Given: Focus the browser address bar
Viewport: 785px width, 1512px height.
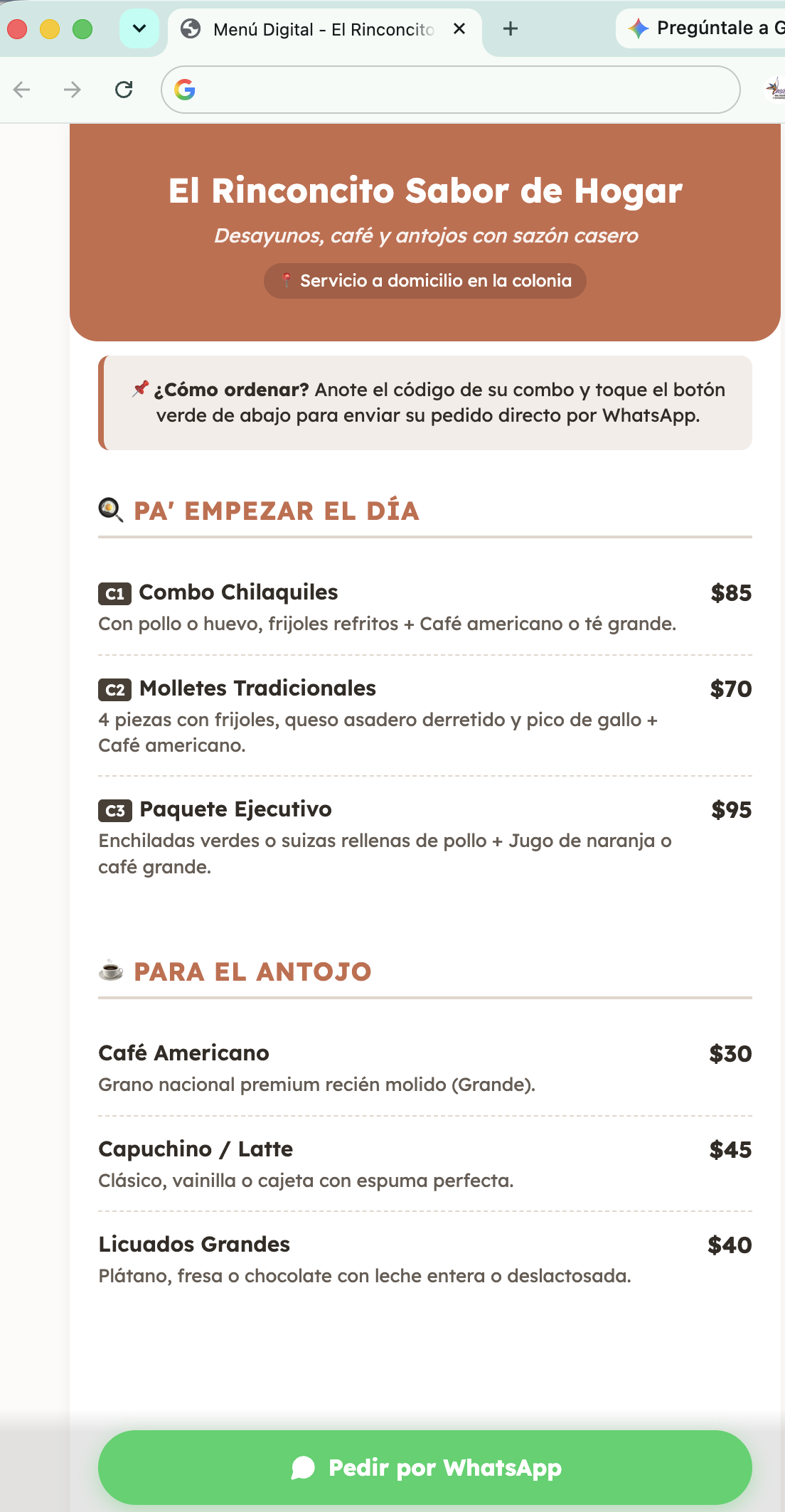Looking at the screenshot, I should 451,90.
